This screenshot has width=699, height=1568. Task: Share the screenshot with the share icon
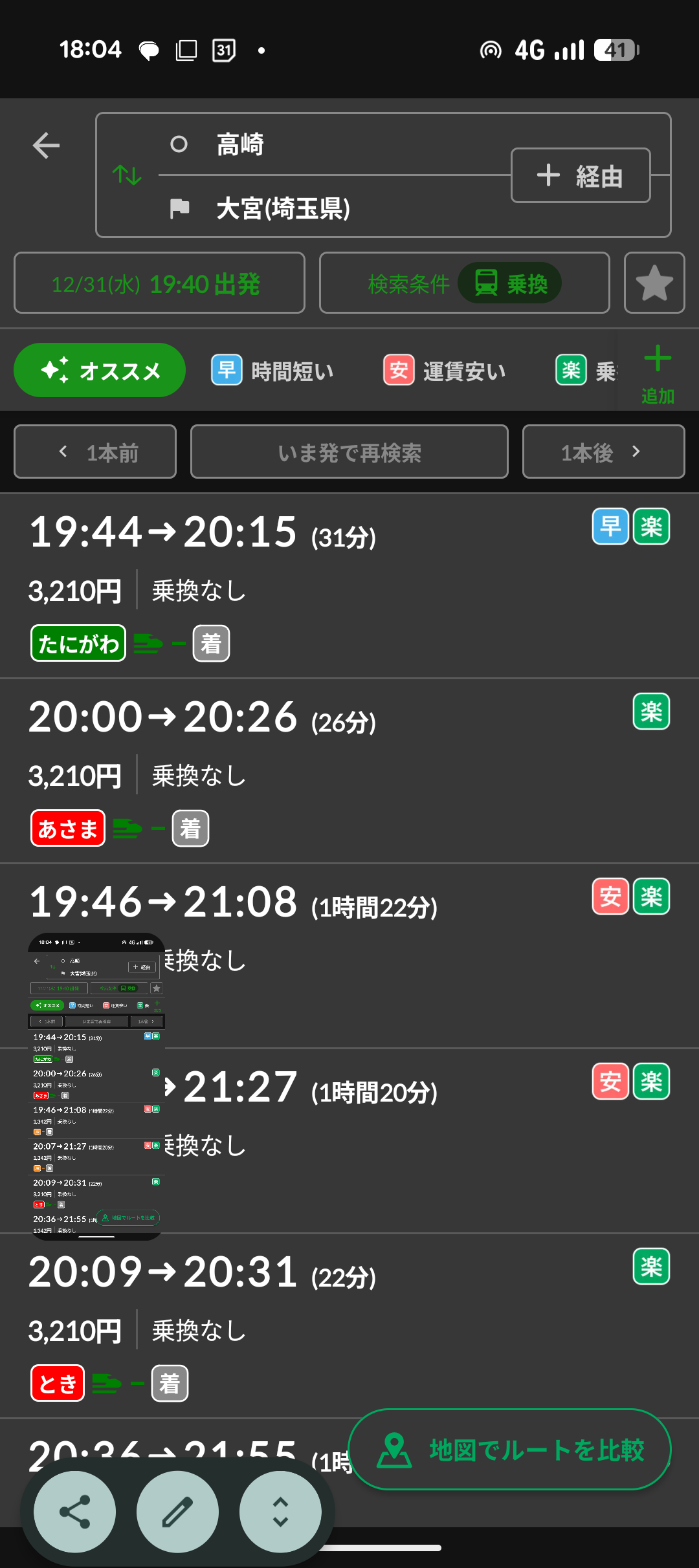point(75,1512)
